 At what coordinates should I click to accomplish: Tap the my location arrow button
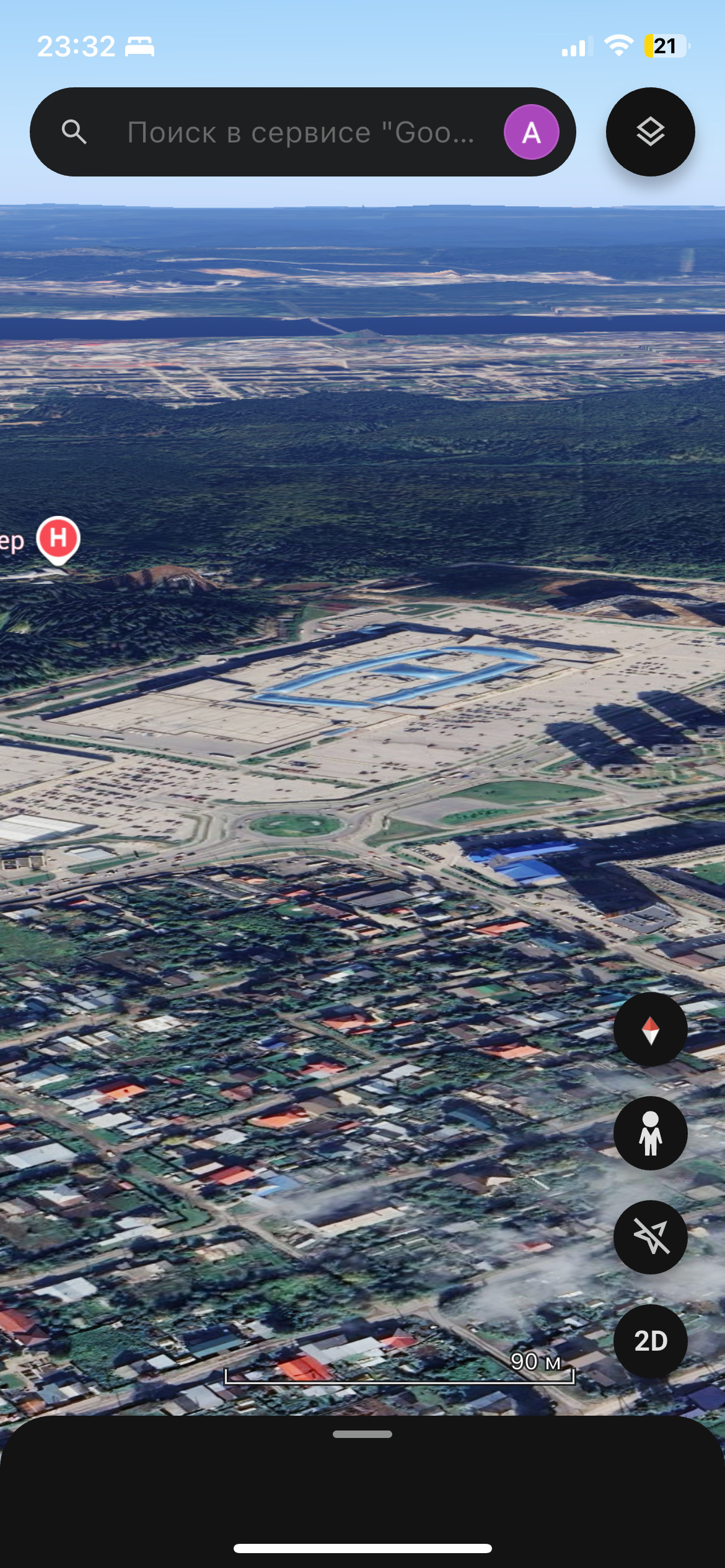click(650, 1237)
